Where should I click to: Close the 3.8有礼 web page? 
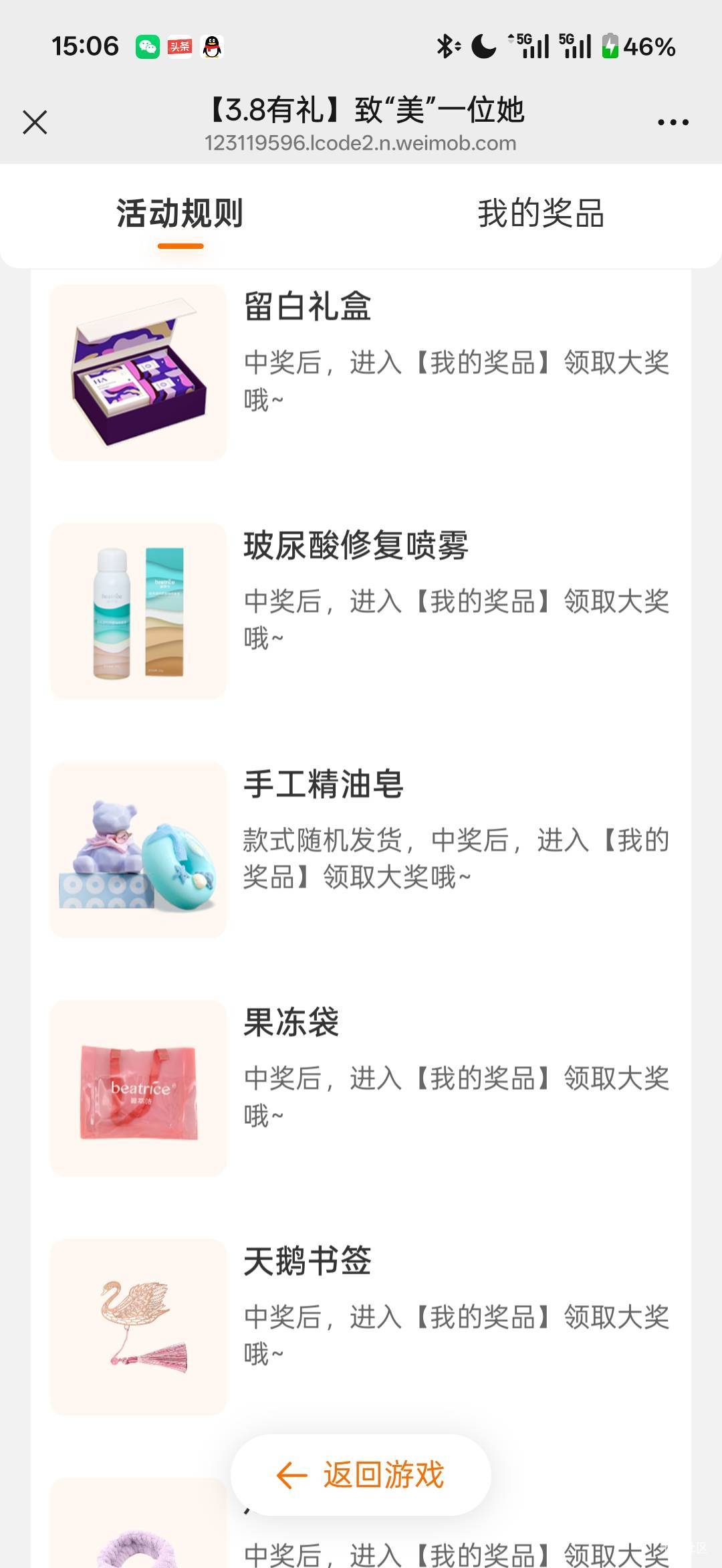click(x=35, y=122)
